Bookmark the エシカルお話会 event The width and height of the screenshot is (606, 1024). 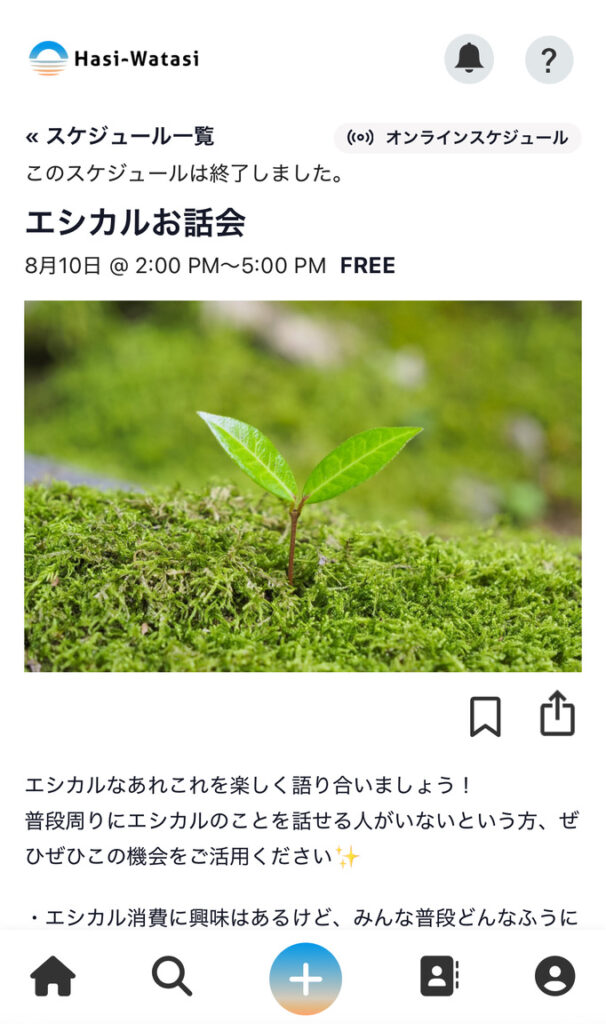click(x=485, y=716)
